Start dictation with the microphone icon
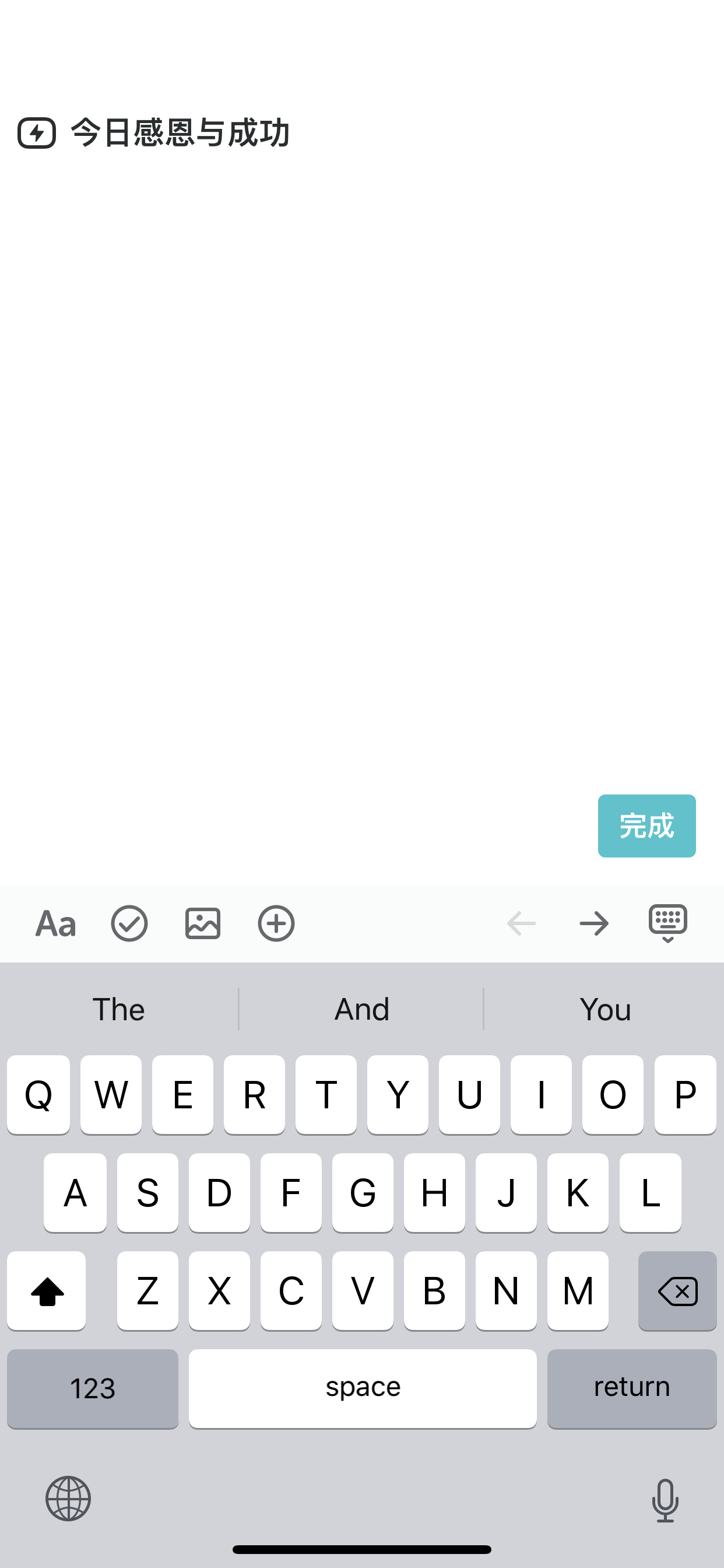Image resolution: width=724 pixels, height=1568 pixels. 665,1500
